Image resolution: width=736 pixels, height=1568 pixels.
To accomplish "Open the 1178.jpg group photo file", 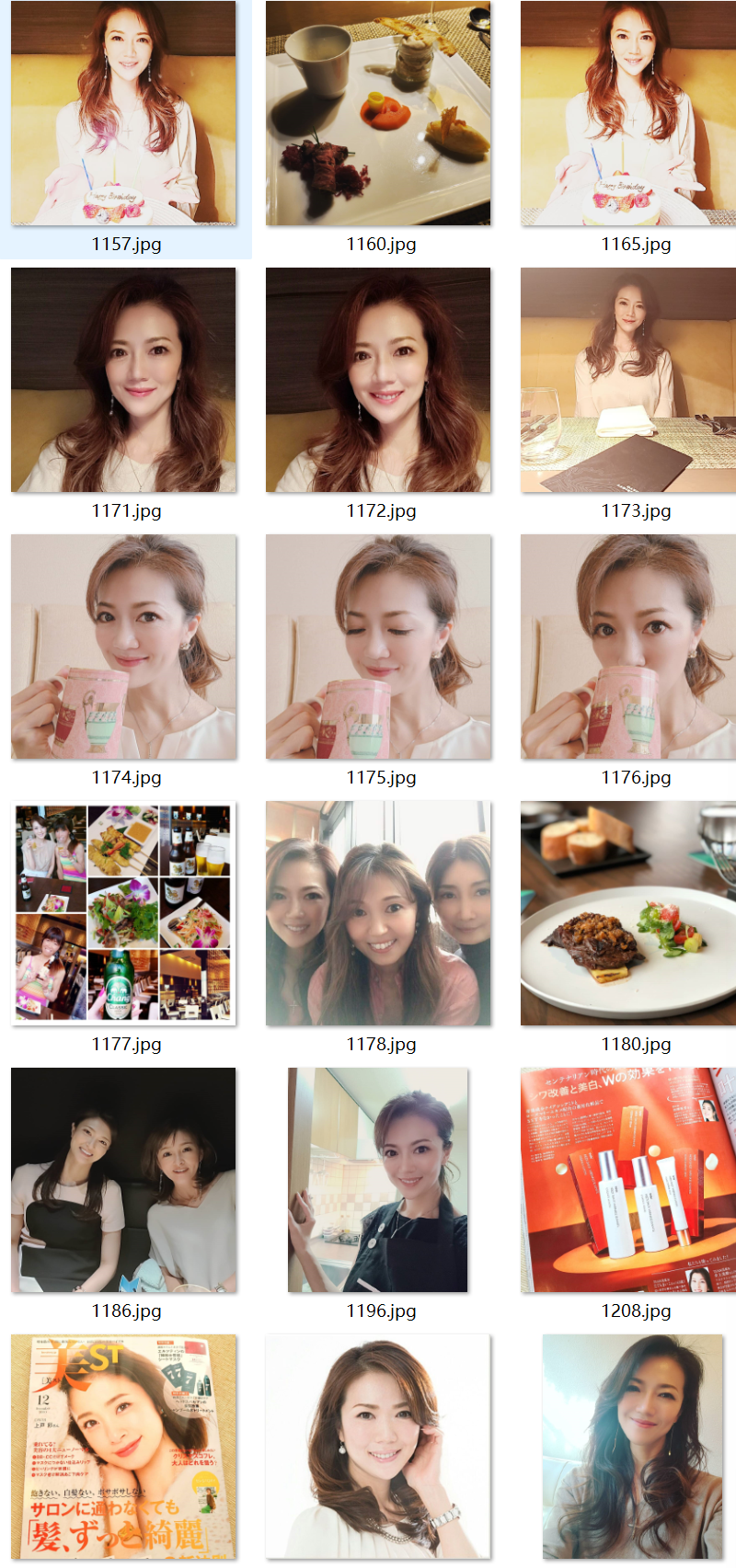I will point(378,913).
